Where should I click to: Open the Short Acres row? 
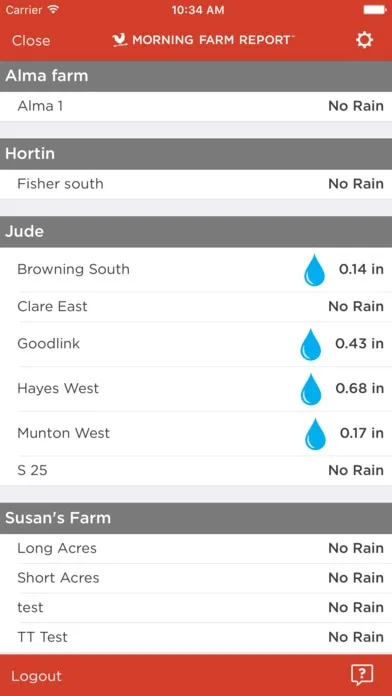196,578
